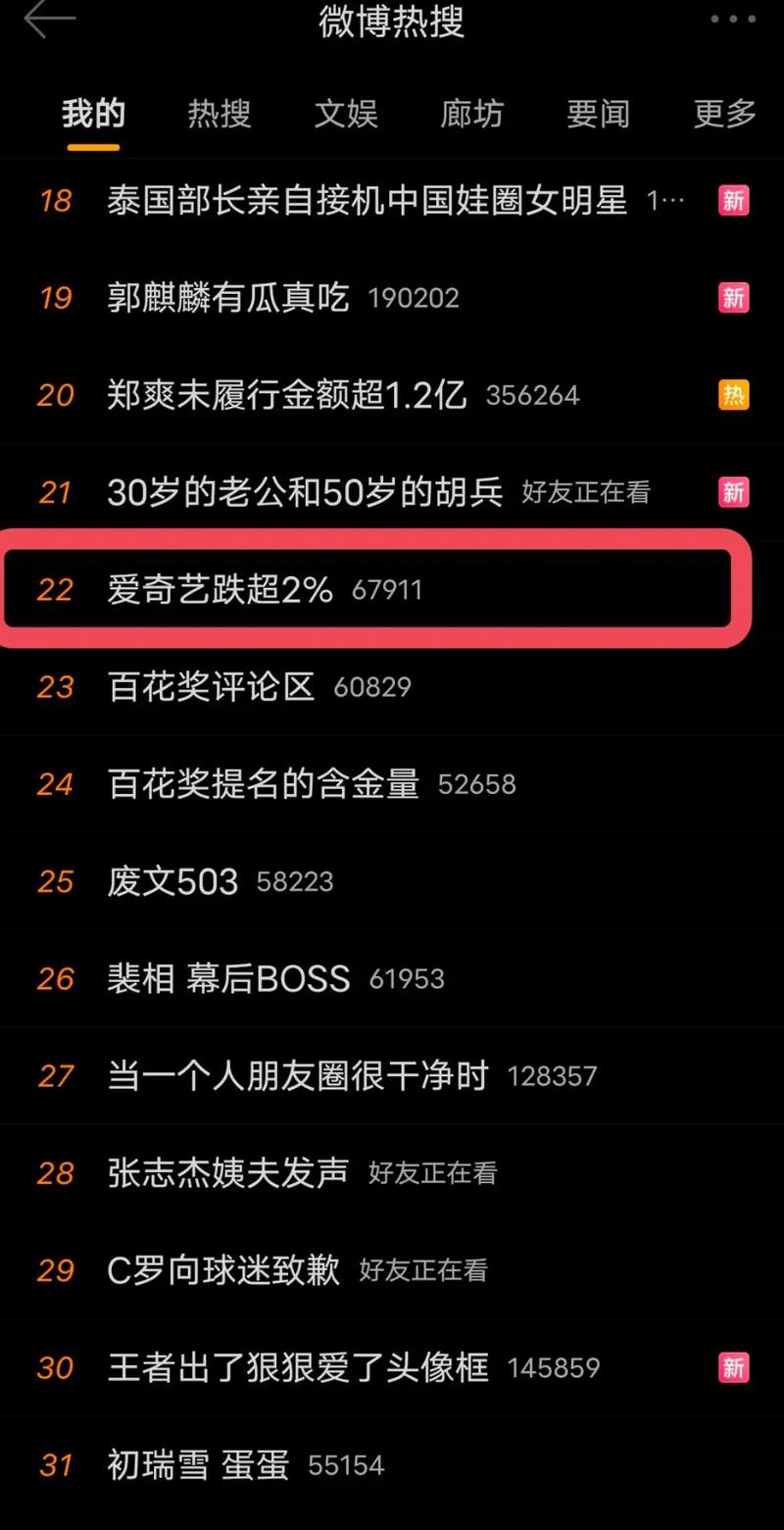Screen dimensions: 784x1530
Task: Open 百花奖提名的含金量 topic
Action: pyautogui.click(x=264, y=784)
